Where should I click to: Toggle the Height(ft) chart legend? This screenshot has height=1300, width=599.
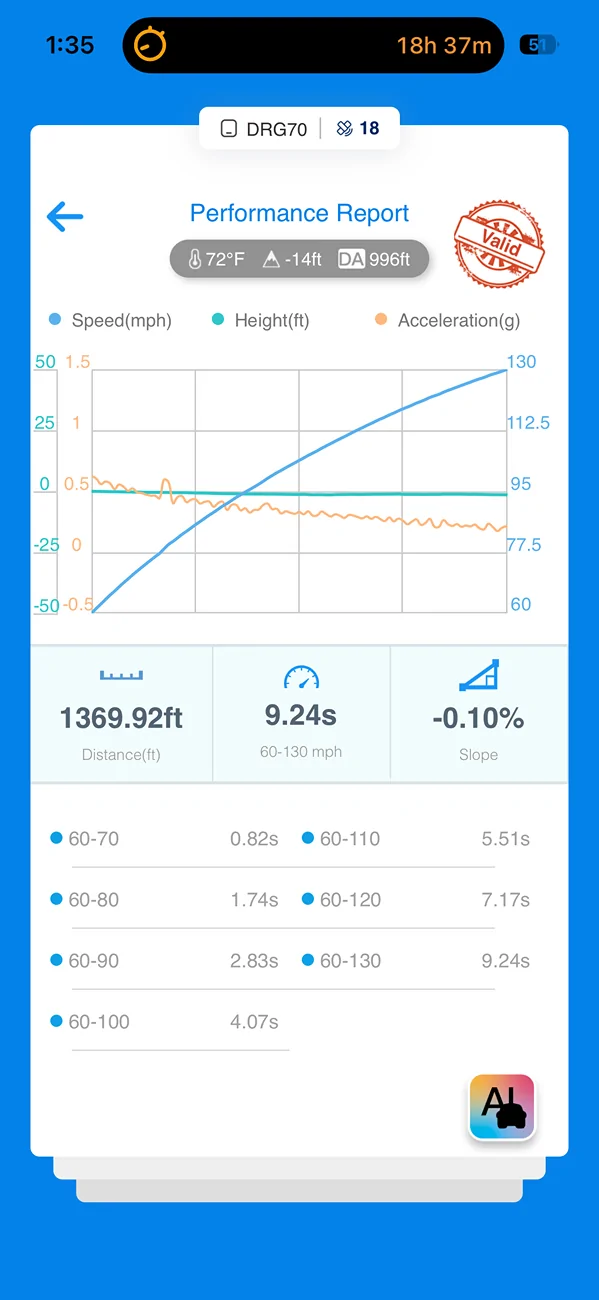point(261,321)
